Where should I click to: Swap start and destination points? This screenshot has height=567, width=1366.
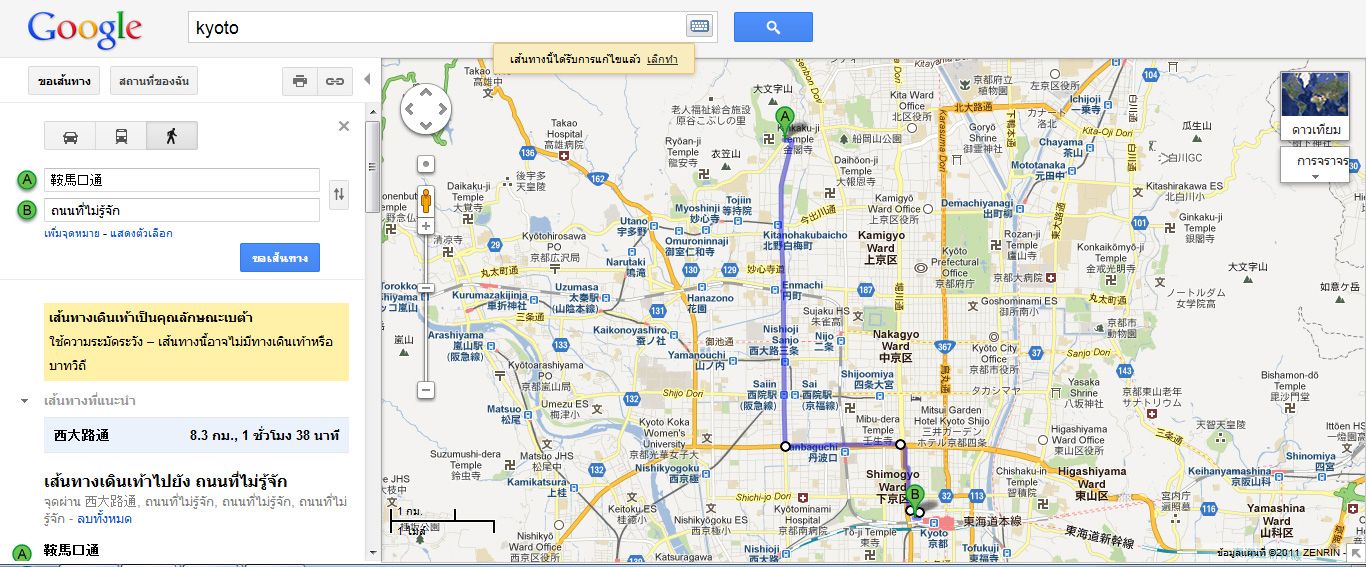point(339,194)
